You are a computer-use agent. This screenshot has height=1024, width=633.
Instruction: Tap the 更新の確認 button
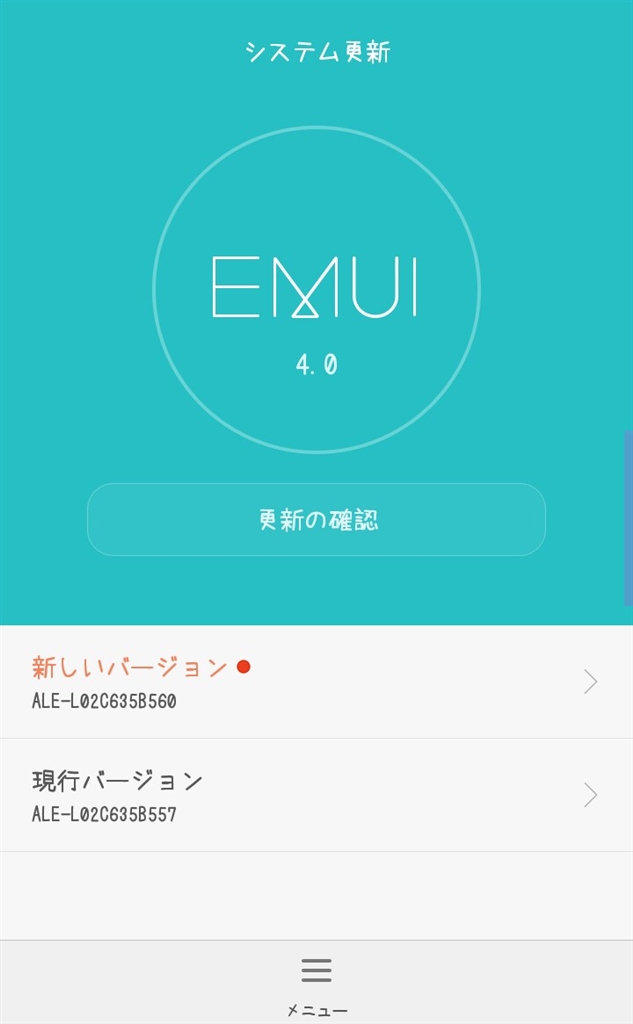click(x=316, y=520)
